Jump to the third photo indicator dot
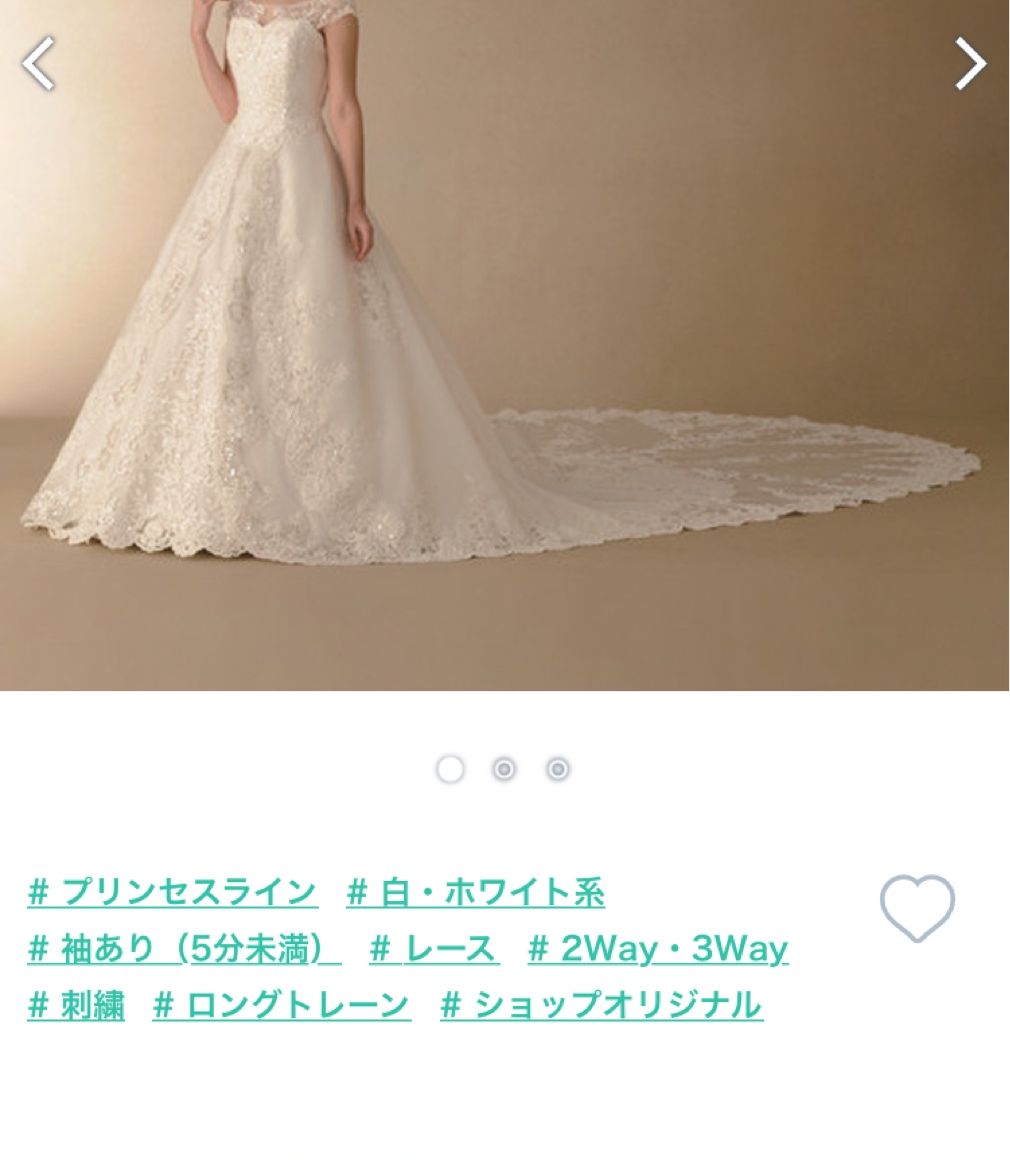The height and width of the screenshot is (1160, 1010). point(558,769)
